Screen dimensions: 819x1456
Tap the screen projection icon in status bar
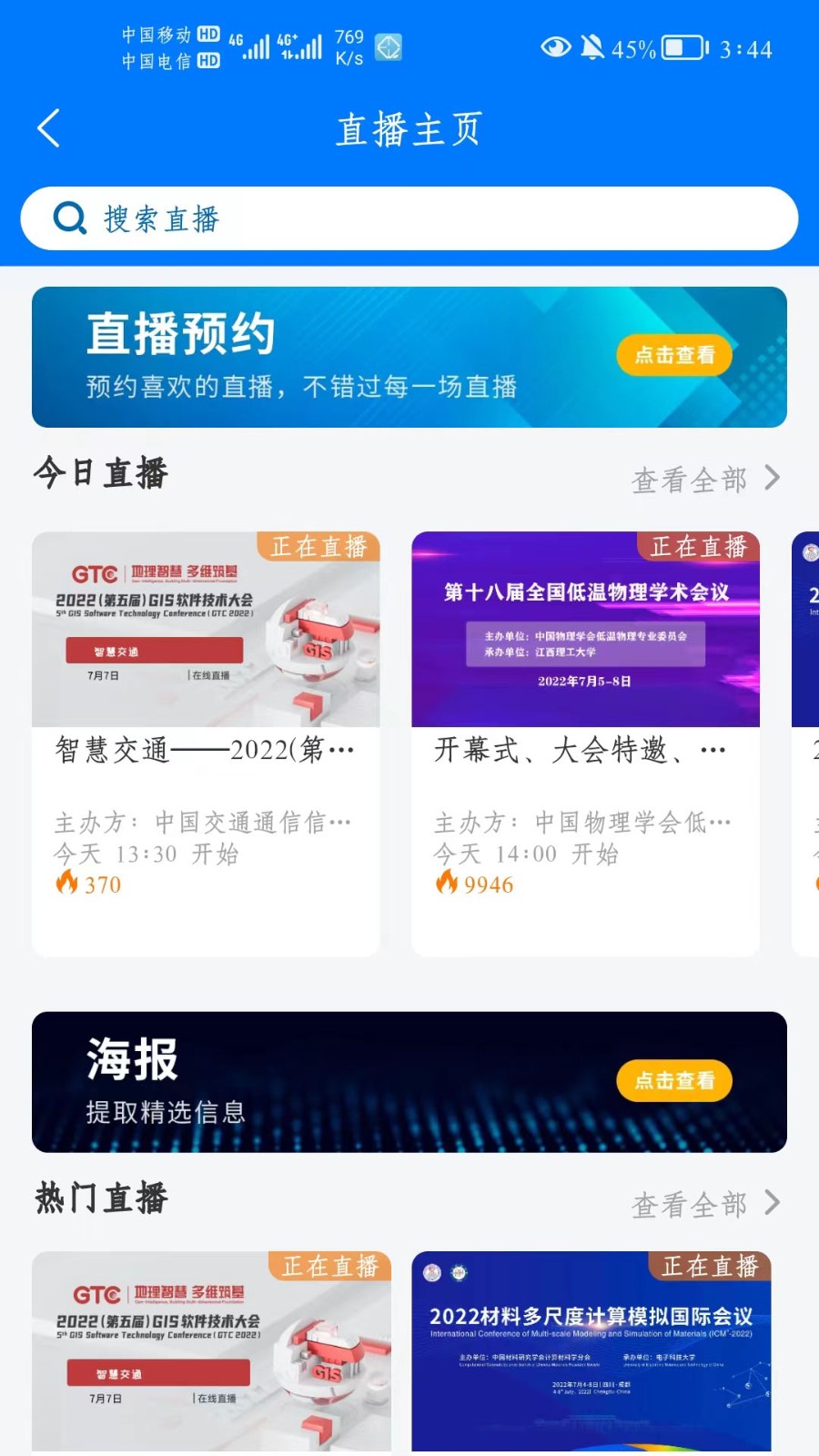pos(390,45)
